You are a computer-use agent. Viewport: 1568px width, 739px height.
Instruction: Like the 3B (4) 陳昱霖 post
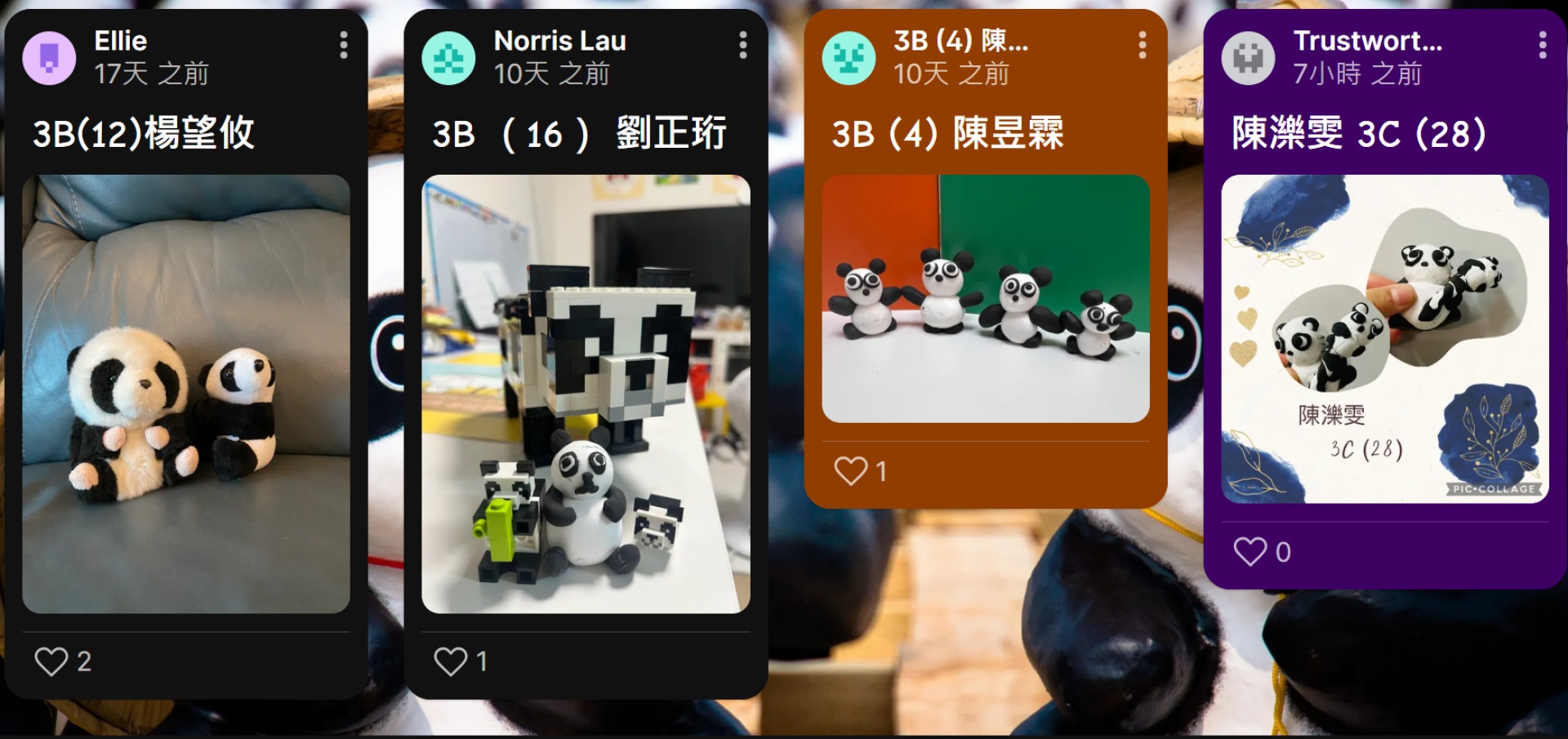[x=850, y=470]
